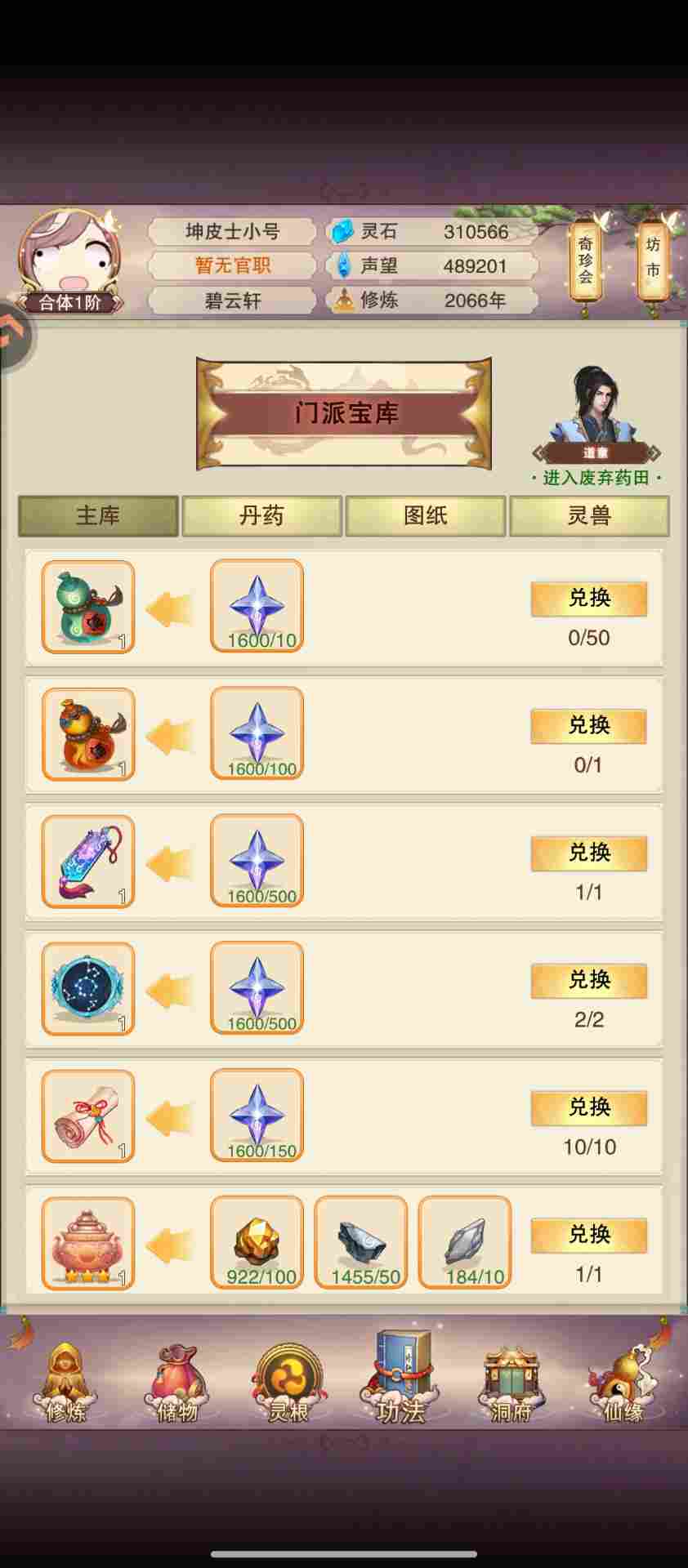This screenshot has width=688, height=1568.
Task: Tap 兑换 for the orange gourd item
Action: click(x=588, y=726)
